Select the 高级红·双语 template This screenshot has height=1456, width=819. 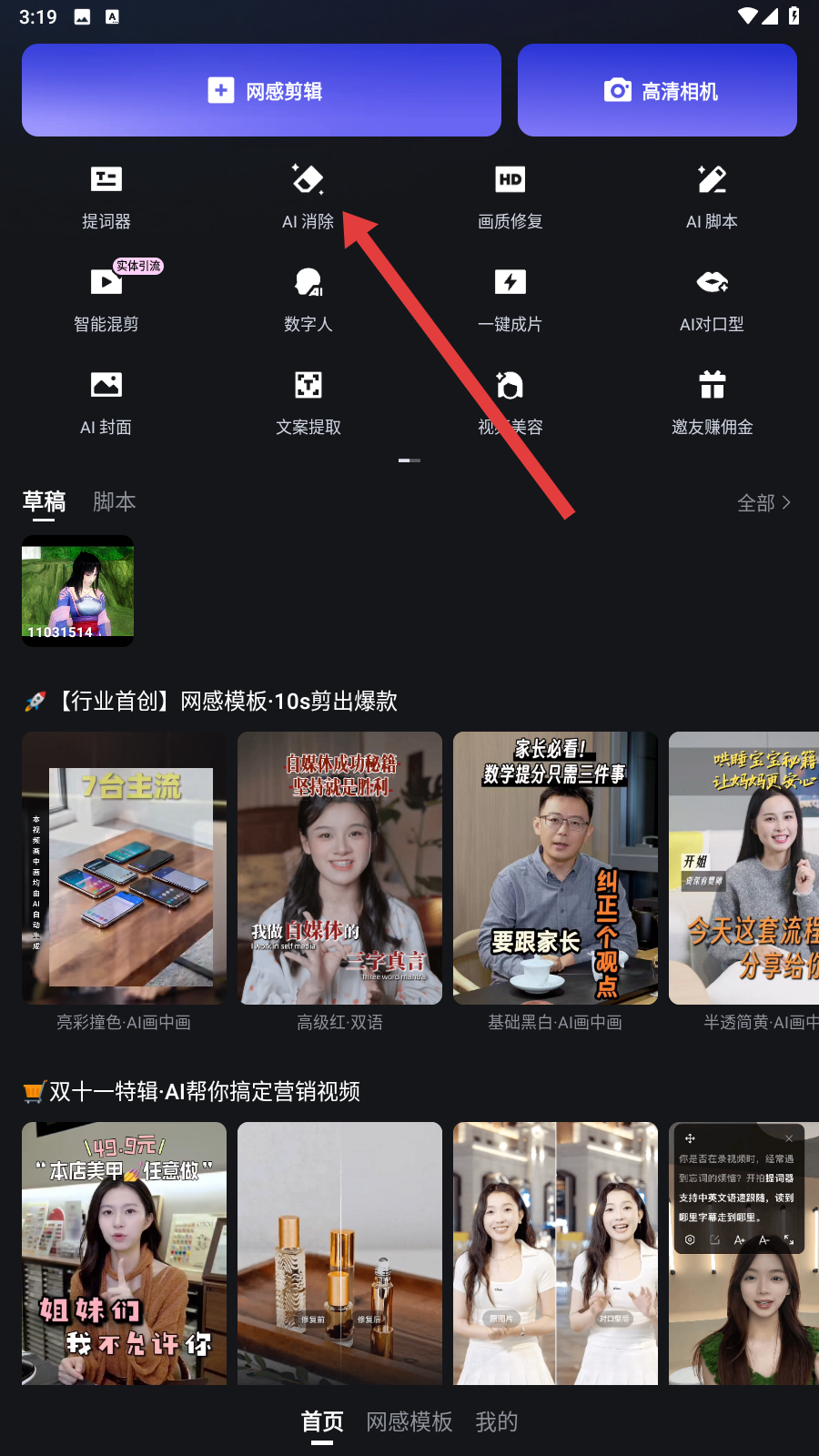(339, 868)
